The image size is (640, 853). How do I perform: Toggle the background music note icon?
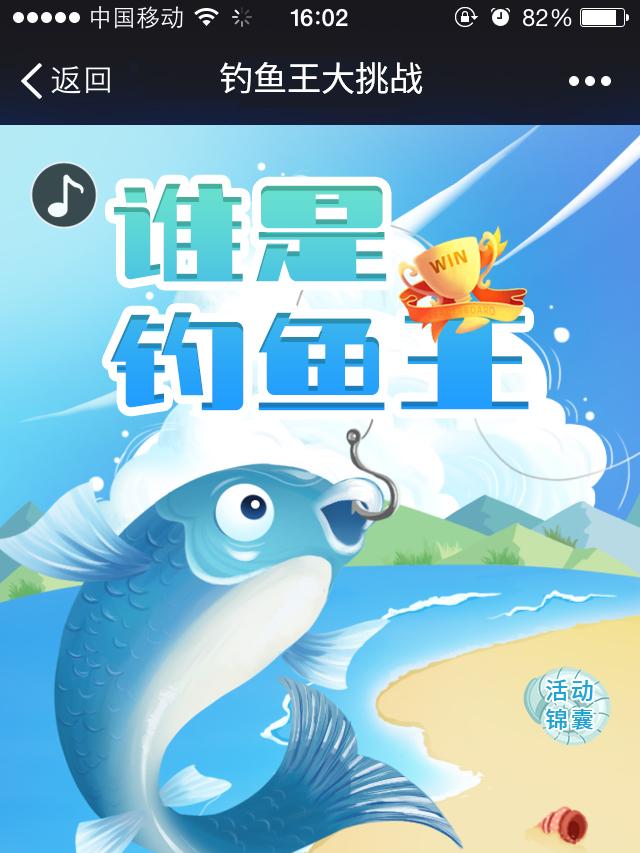[x=64, y=194]
